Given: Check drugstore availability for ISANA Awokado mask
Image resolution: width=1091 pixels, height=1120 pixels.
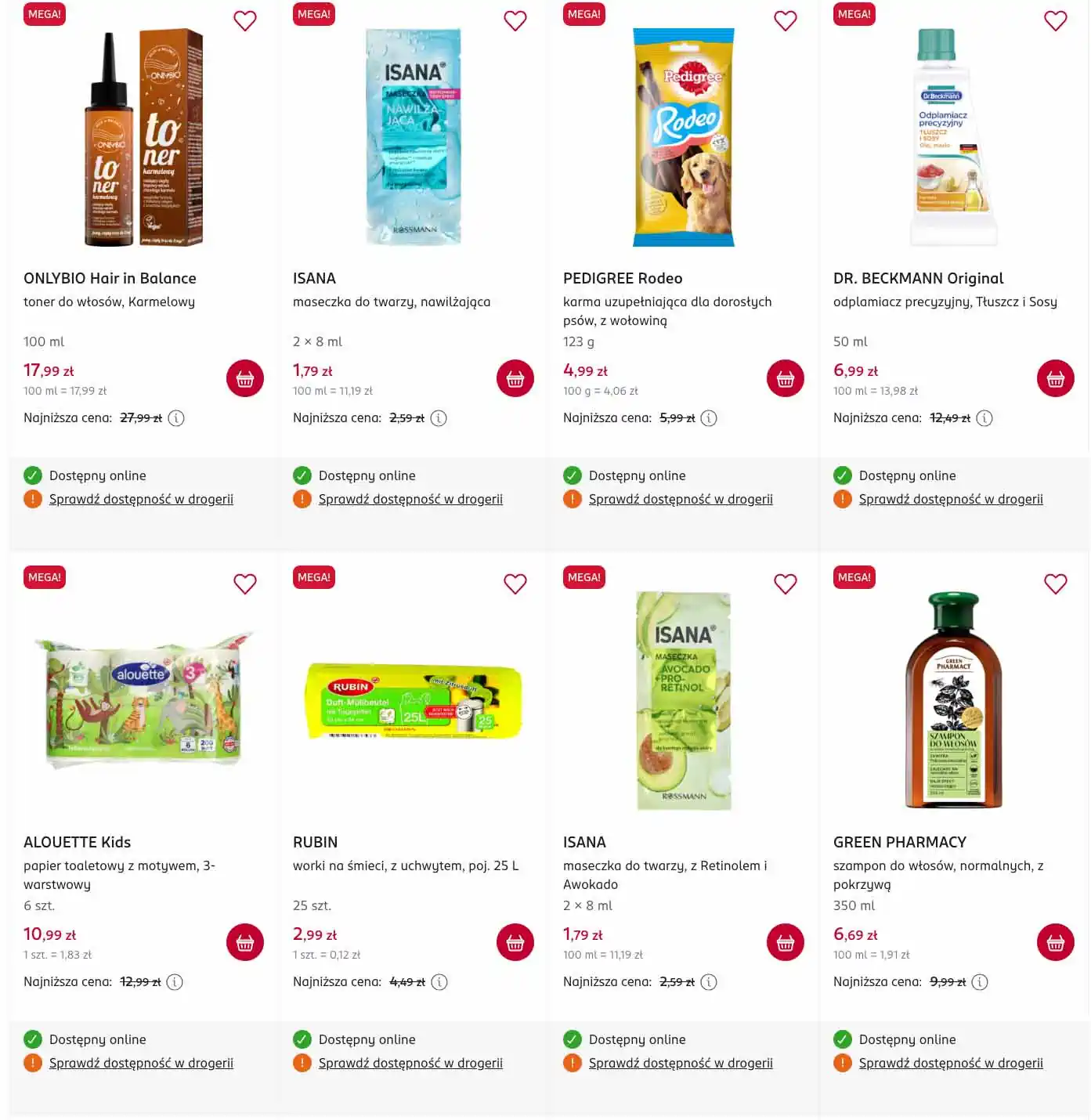Looking at the screenshot, I should [x=680, y=1064].
